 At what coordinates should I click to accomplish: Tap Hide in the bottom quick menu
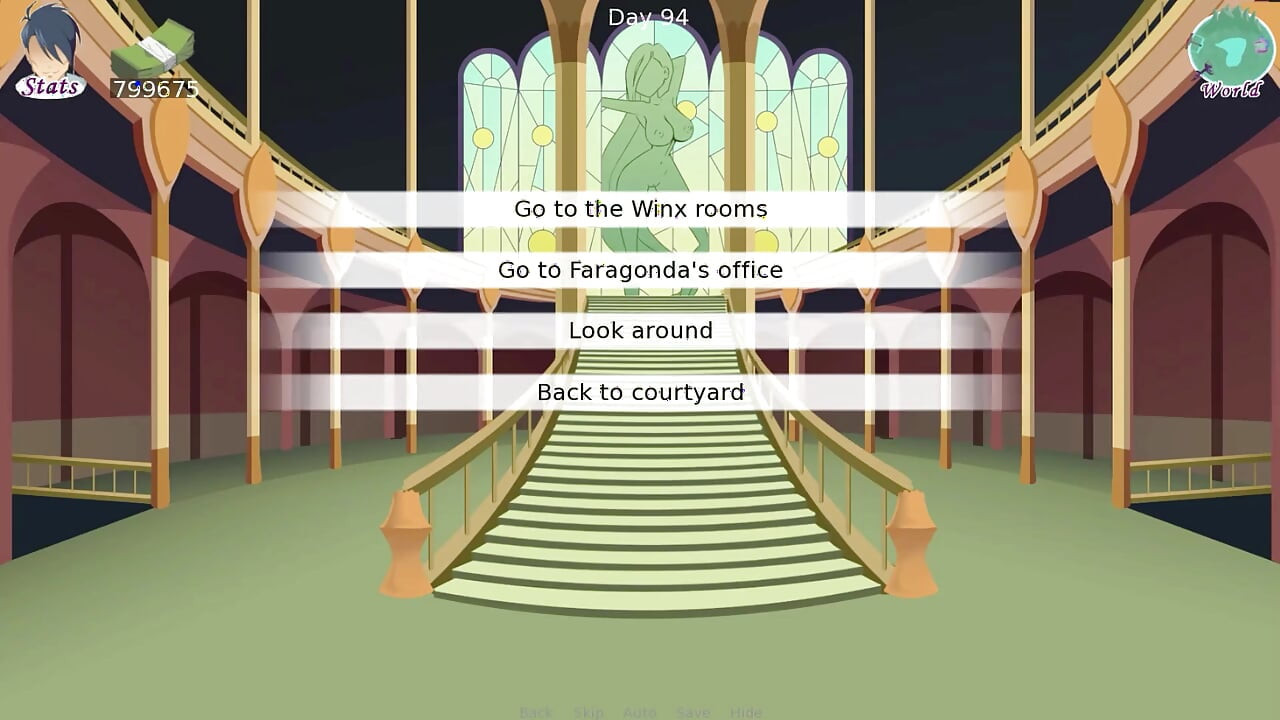[x=746, y=712]
